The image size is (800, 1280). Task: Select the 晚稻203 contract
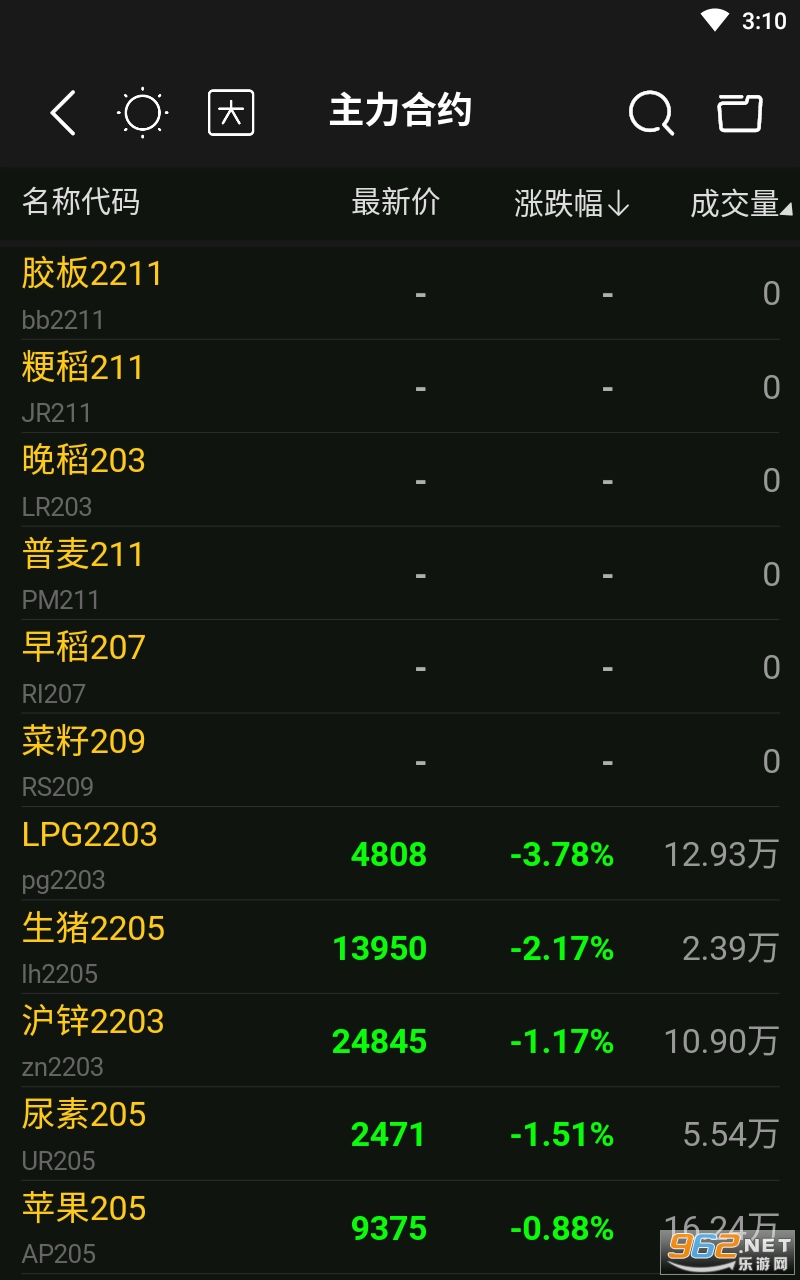point(400,480)
